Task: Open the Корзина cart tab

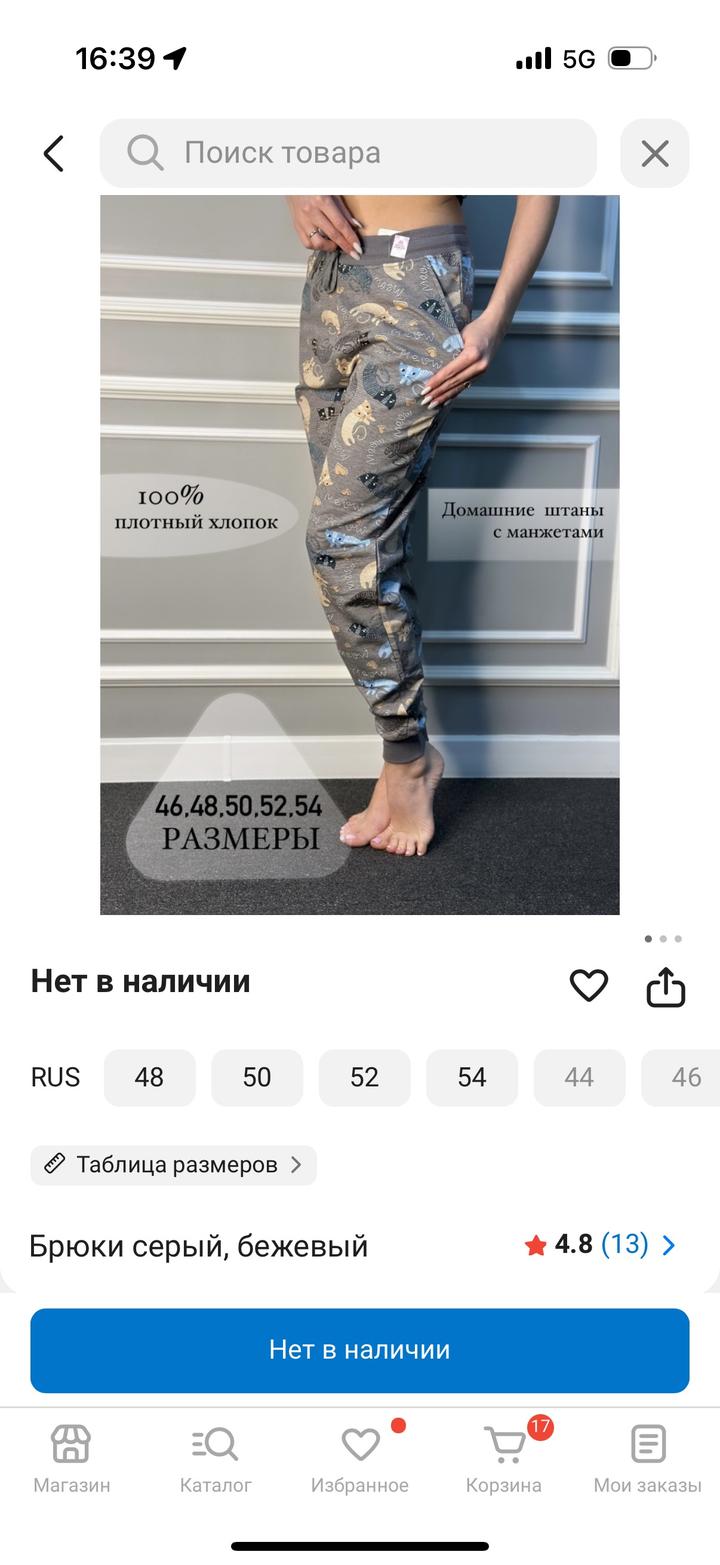Action: [x=504, y=1458]
